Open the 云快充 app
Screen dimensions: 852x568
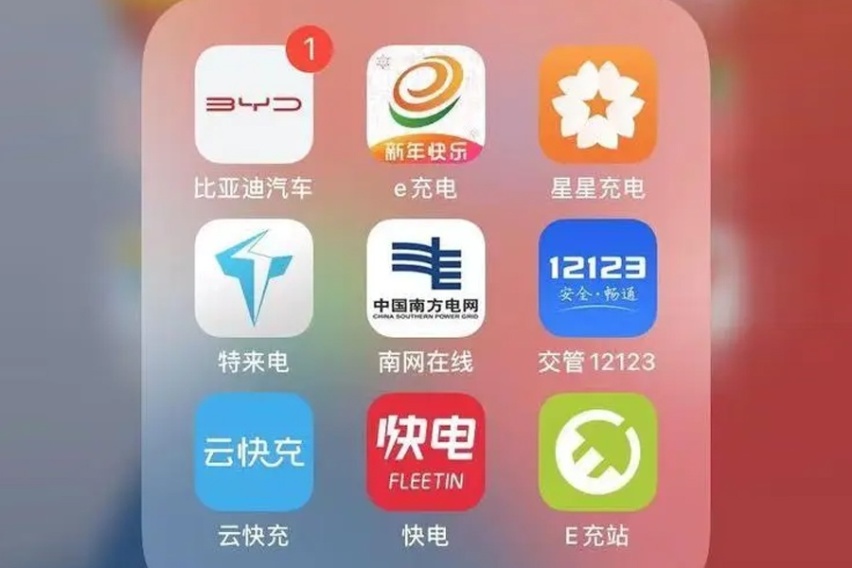pyautogui.click(x=253, y=452)
